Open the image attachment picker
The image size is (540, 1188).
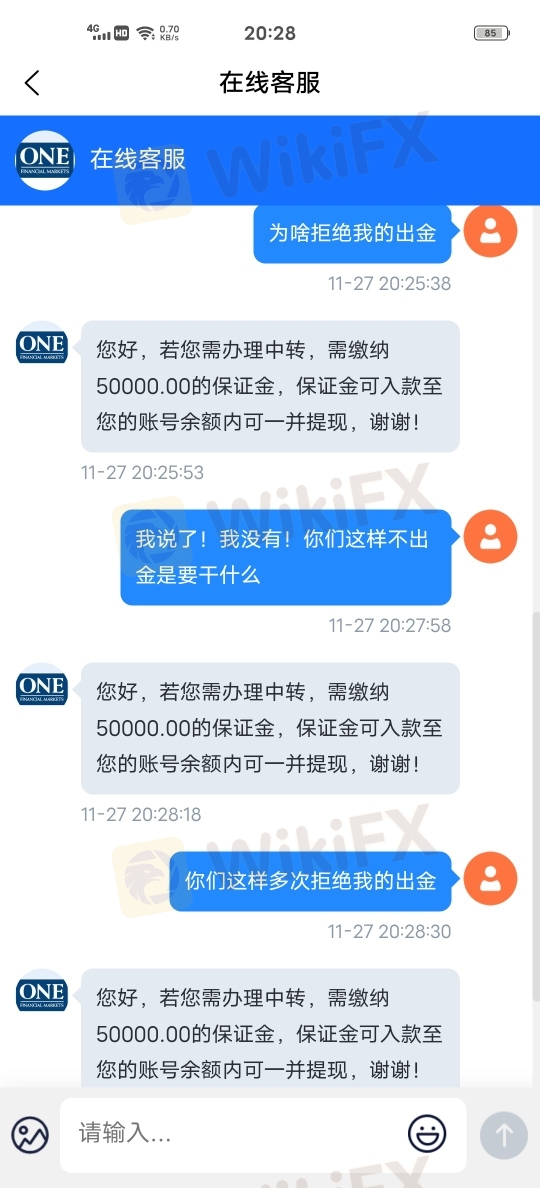[30, 1134]
